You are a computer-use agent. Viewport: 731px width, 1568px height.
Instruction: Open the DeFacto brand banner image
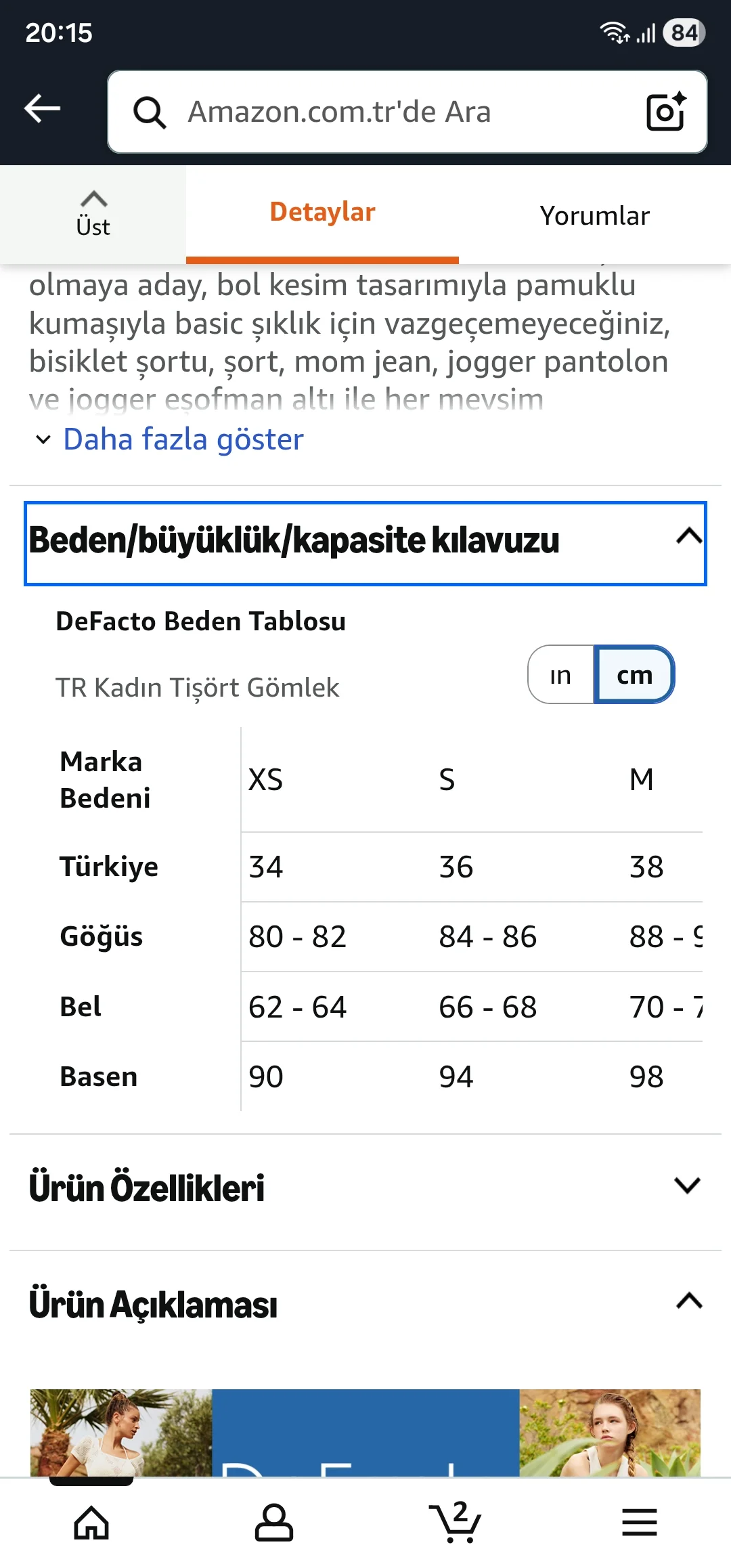[365, 1432]
